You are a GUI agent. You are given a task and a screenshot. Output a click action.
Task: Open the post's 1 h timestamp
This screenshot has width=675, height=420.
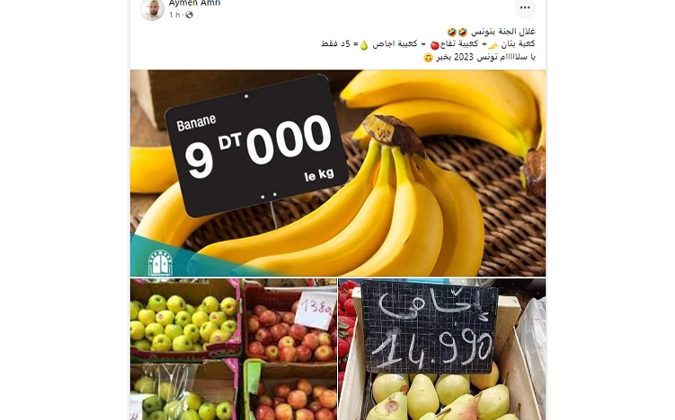click(174, 15)
